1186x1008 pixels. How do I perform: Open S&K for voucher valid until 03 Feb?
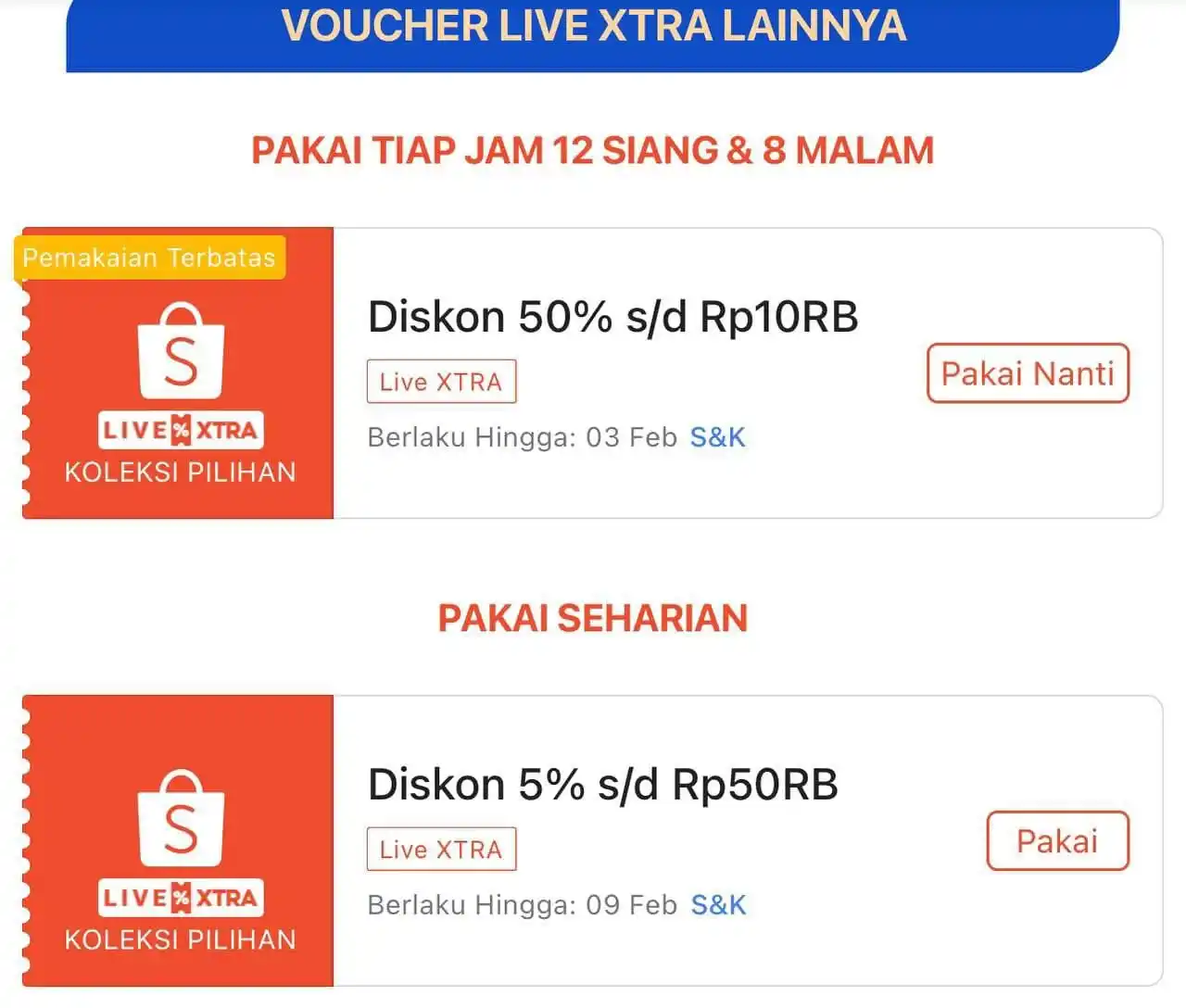[717, 437]
